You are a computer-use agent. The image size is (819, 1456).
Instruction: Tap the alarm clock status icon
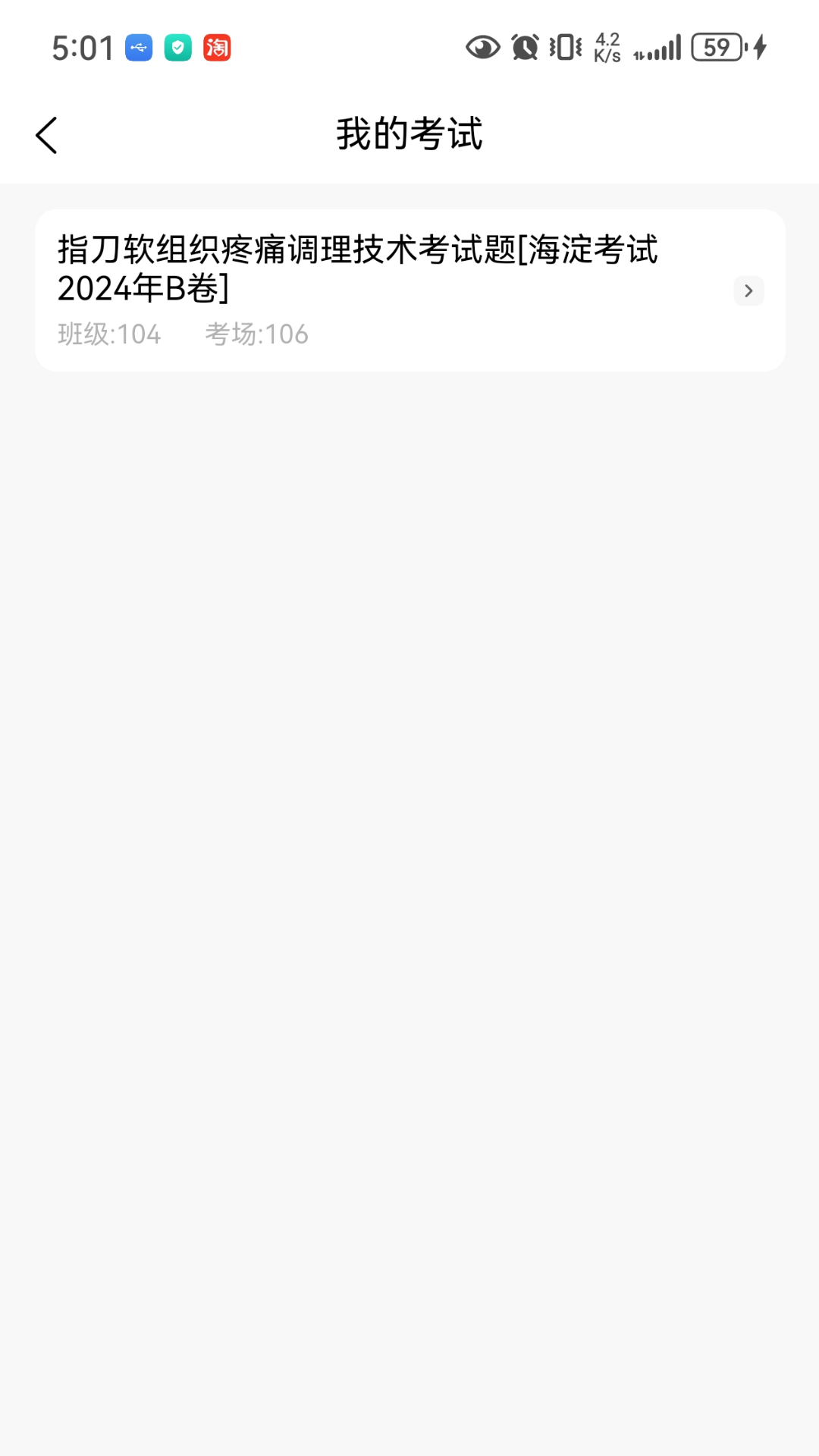[524, 47]
